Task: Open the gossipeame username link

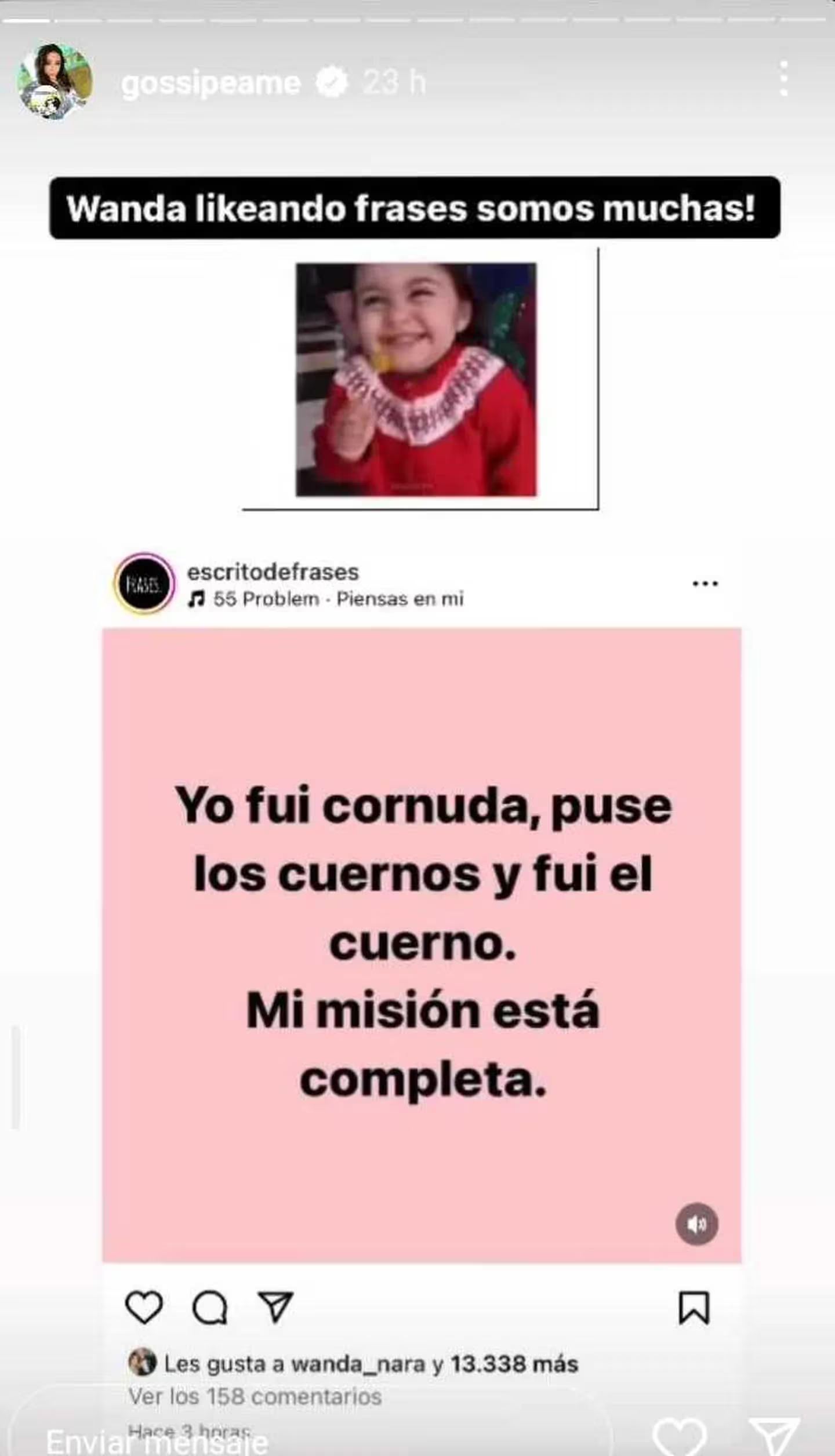Action: pos(211,82)
